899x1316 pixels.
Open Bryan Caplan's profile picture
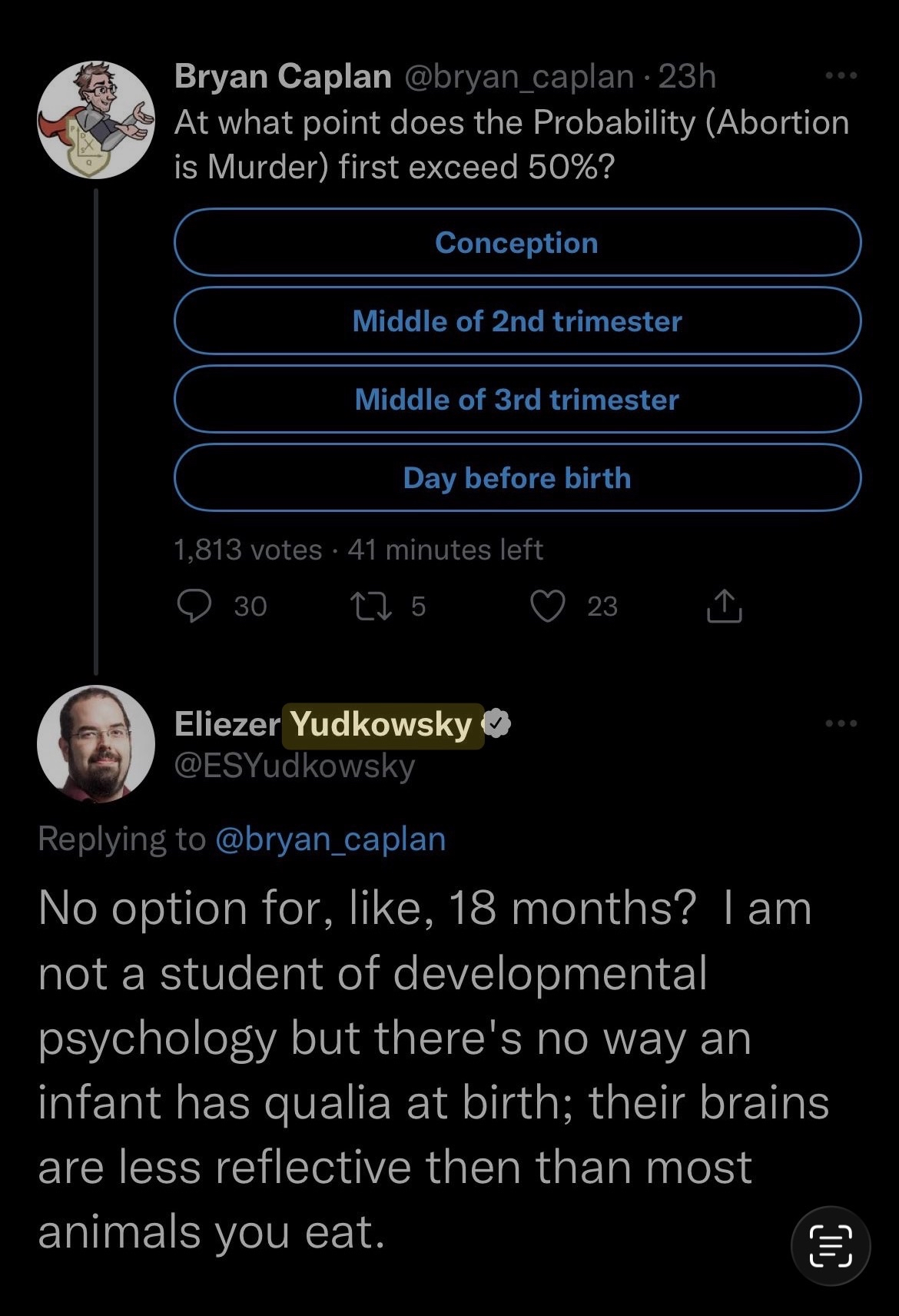[x=95, y=117]
